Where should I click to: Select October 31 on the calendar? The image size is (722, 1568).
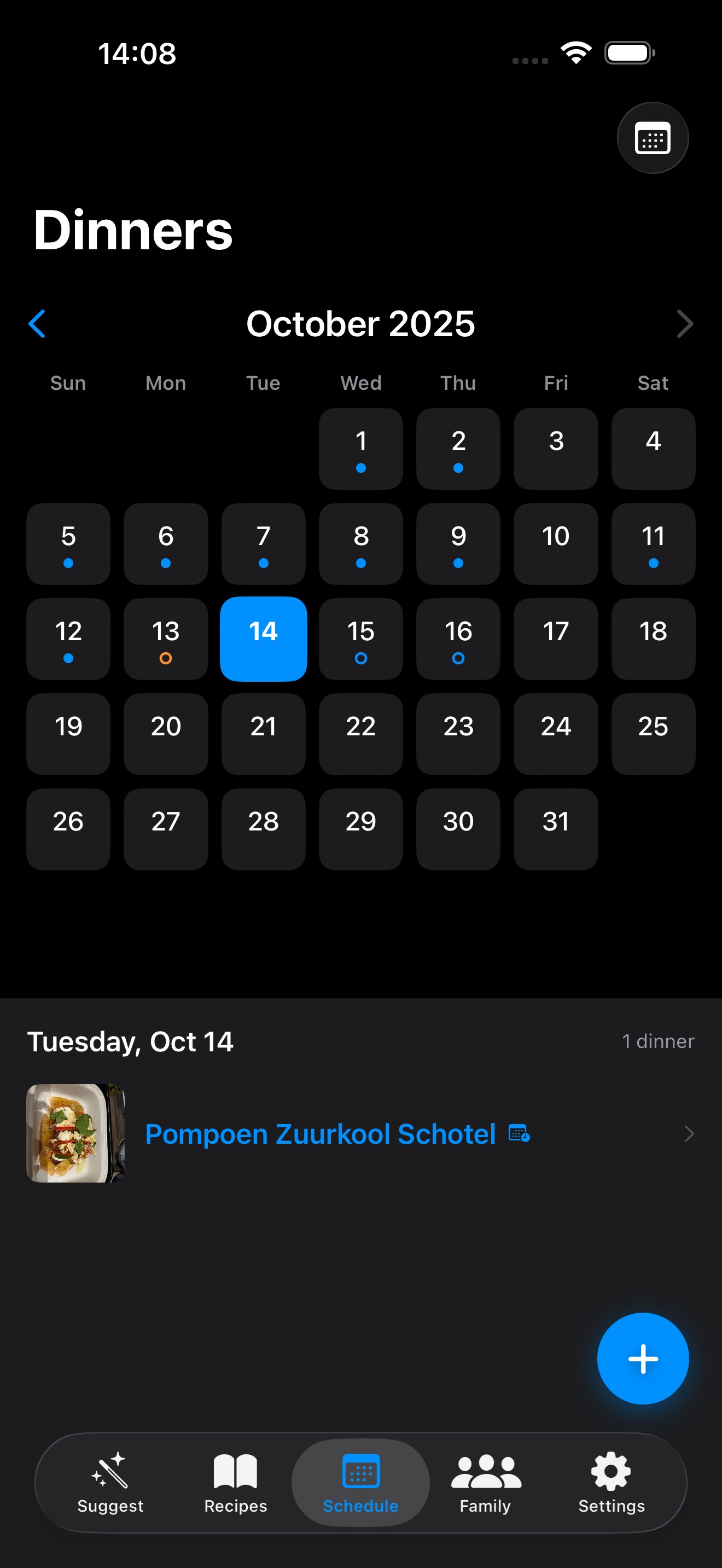555,828
